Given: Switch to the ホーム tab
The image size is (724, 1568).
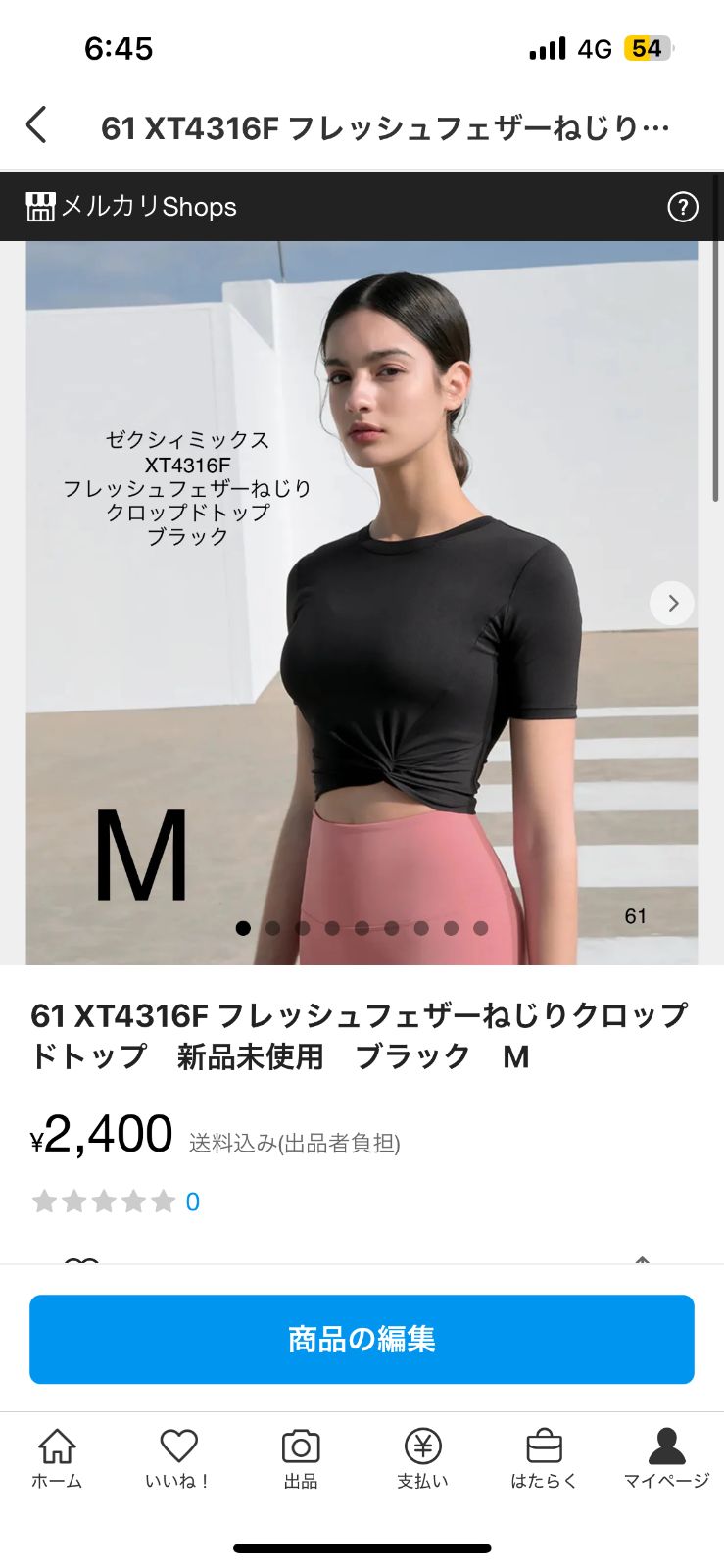Looking at the screenshot, I should 57,1457.
